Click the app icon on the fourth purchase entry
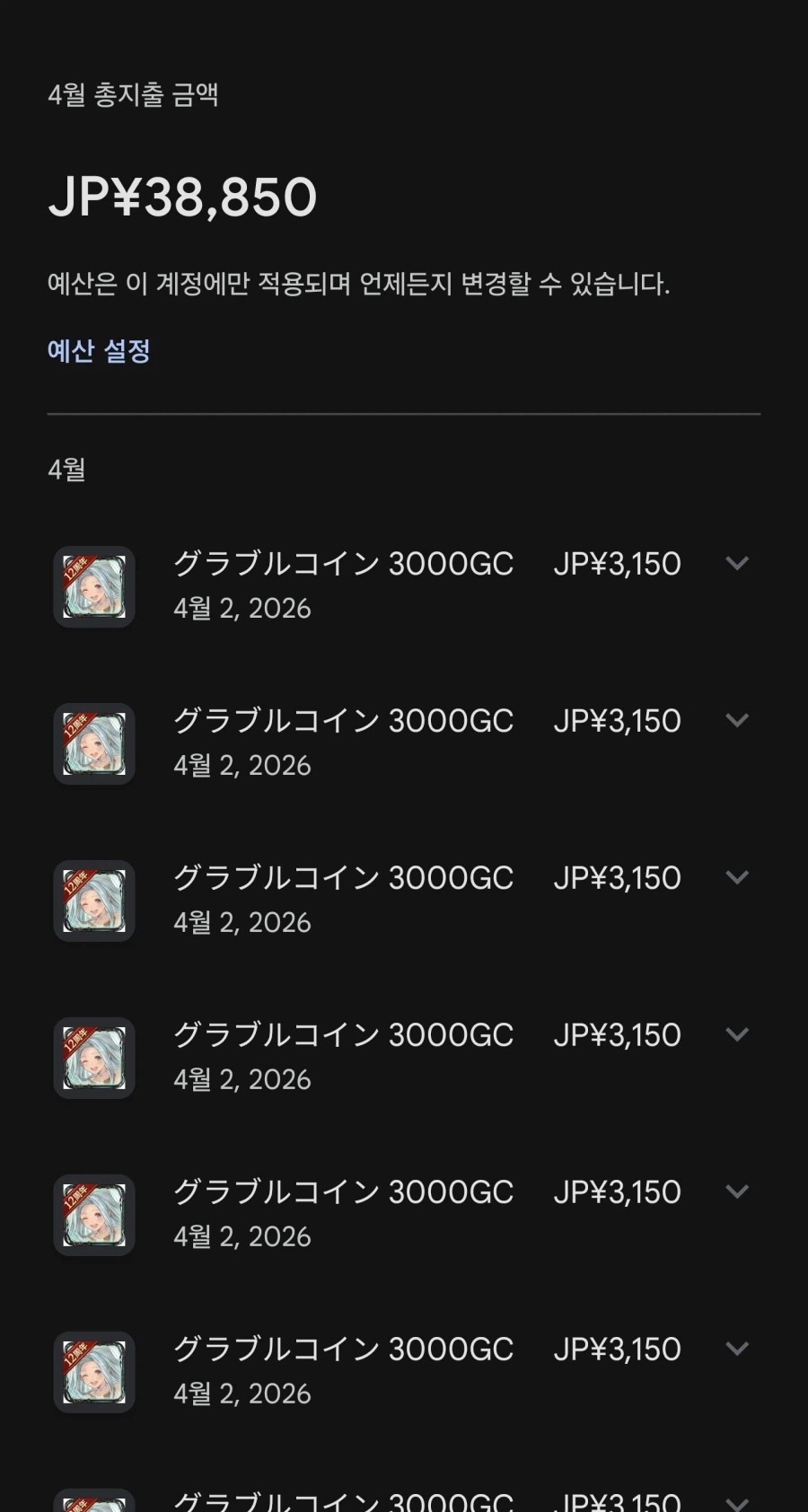808x1512 pixels. click(93, 1057)
